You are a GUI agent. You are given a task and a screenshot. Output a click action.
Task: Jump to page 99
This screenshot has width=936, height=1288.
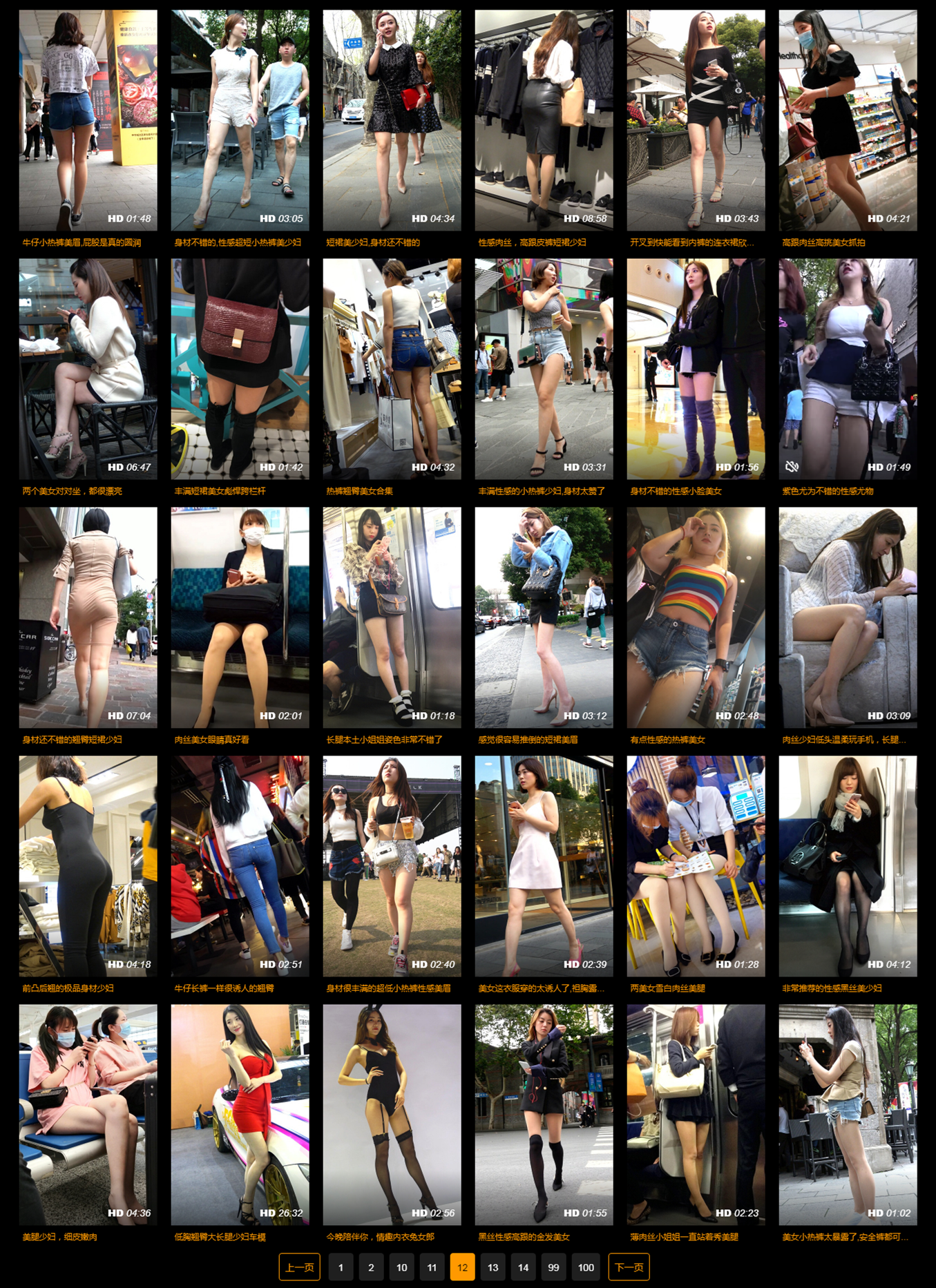[x=553, y=1267]
